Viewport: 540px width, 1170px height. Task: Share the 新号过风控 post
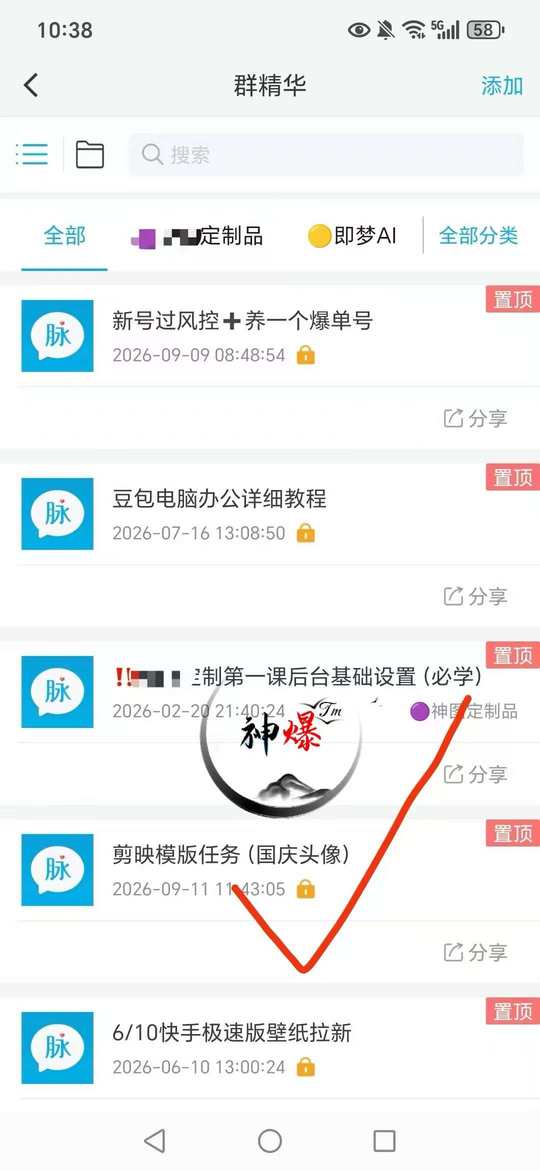476,419
